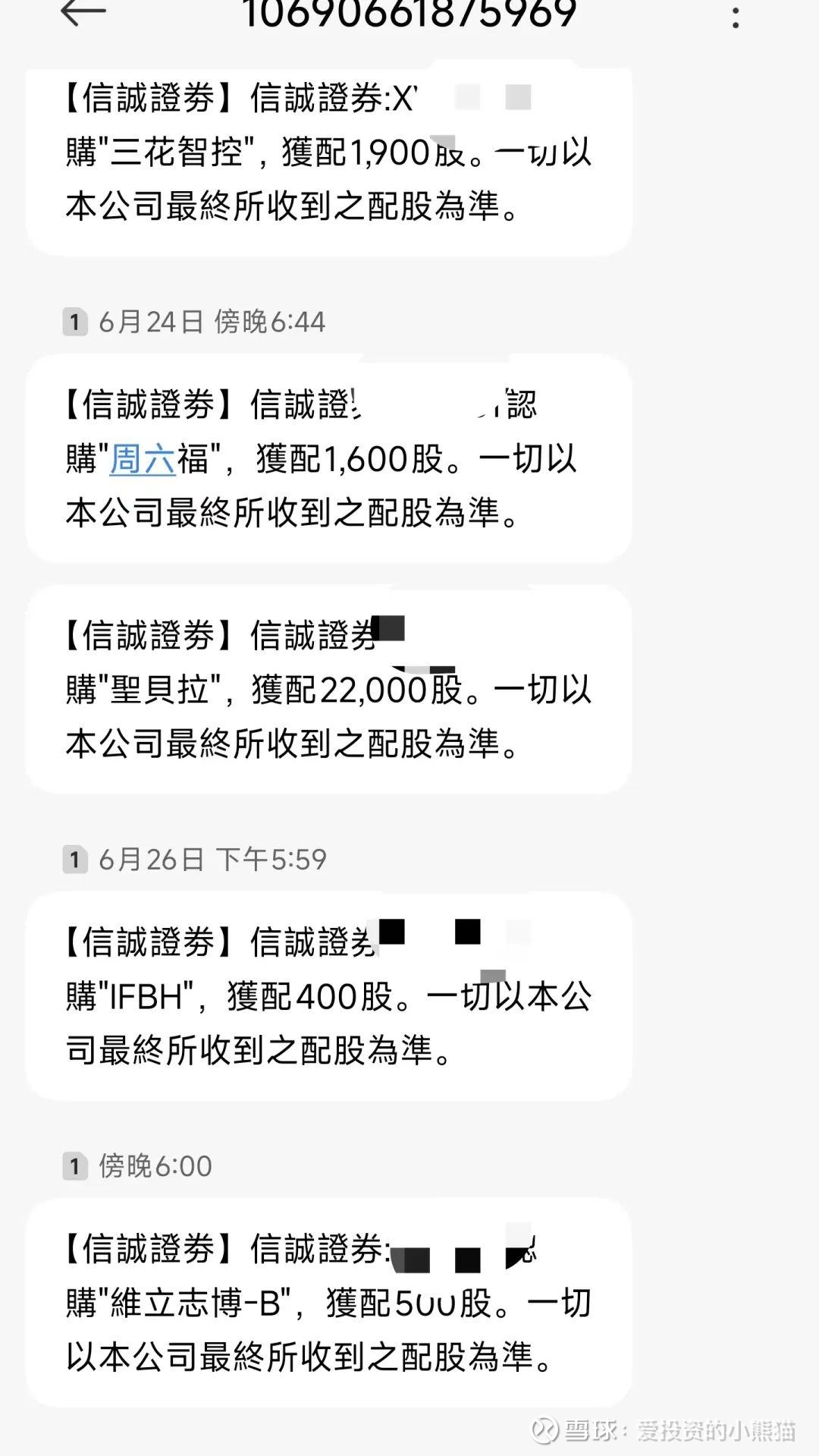
Task: Tap the unread badge beside 6月24日
Action: [76, 322]
